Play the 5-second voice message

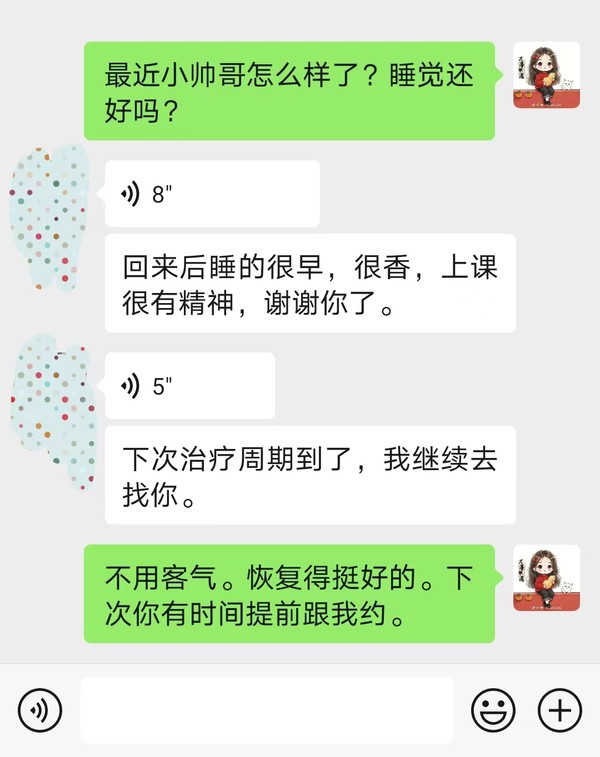(189, 386)
